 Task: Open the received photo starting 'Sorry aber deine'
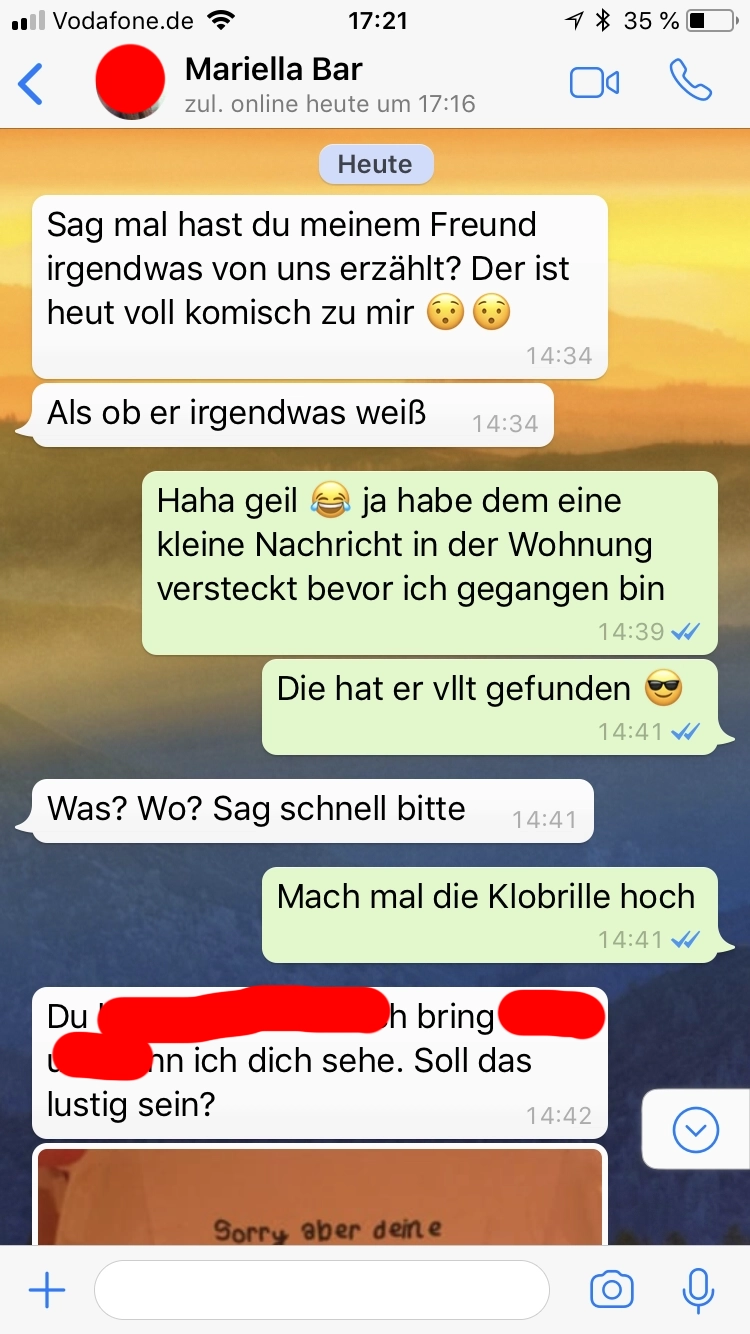320,1200
